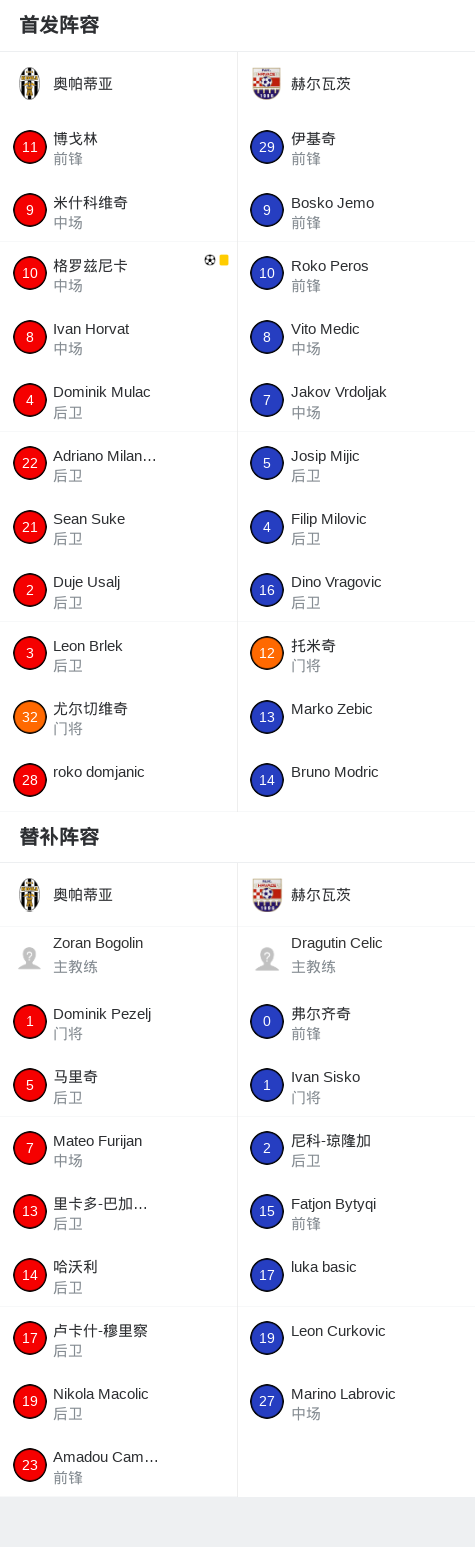Open Ivan Horvat's player page
Viewport: 475px width, 1547px height.
point(118,337)
